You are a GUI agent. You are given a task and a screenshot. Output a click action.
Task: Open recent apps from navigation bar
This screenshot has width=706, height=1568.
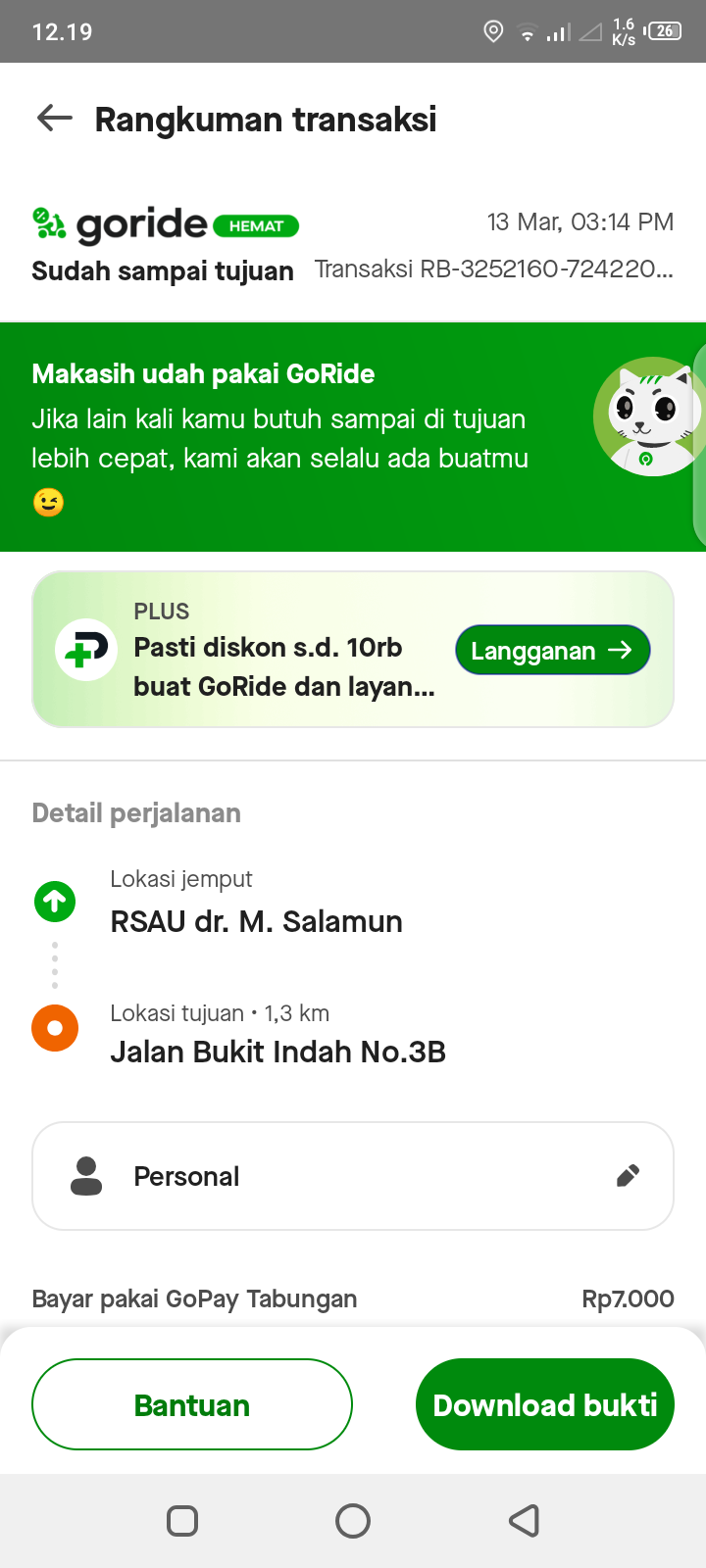[182, 1521]
